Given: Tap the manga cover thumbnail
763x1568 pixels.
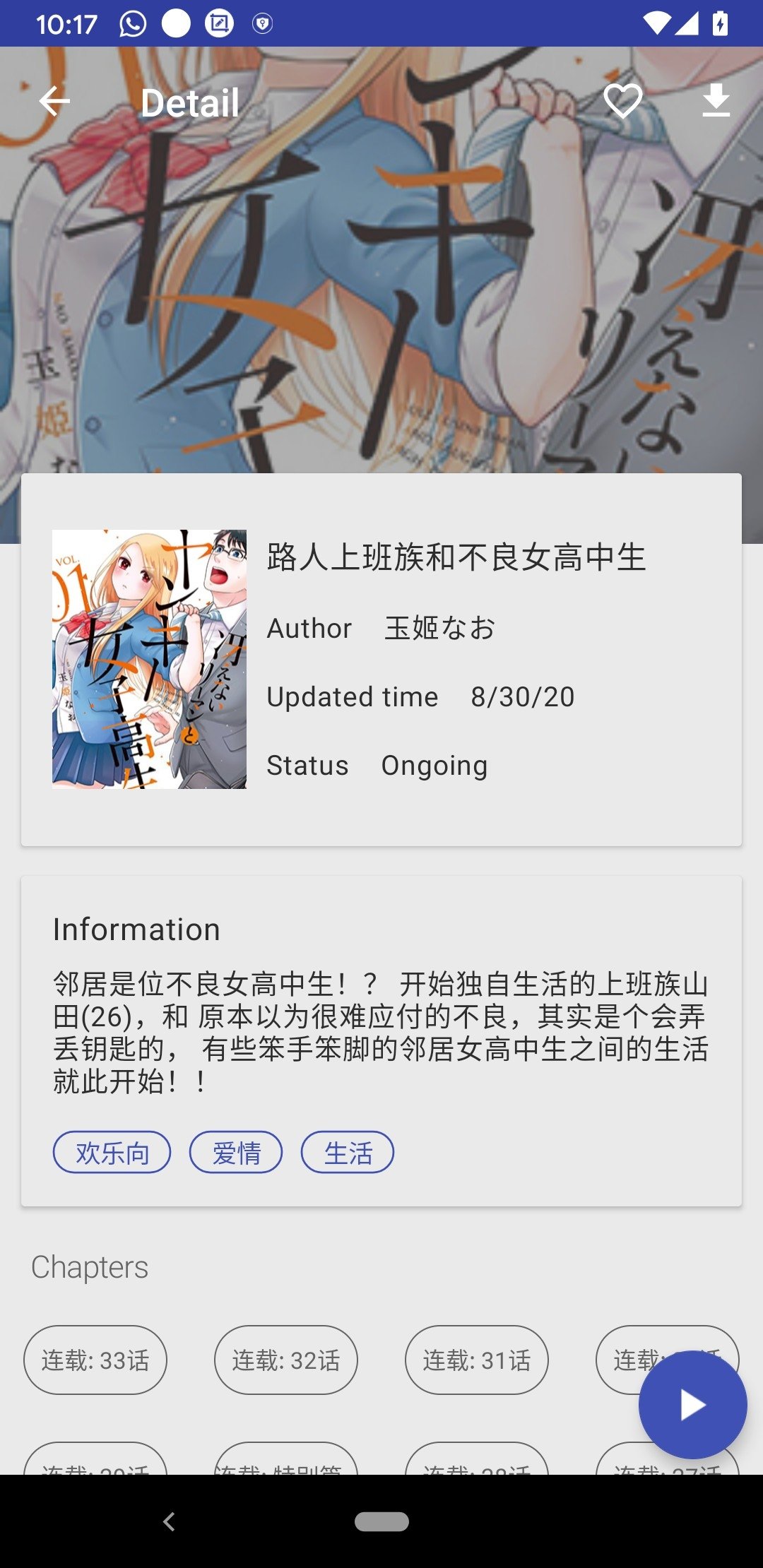Looking at the screenshot, I should (149, 659).
